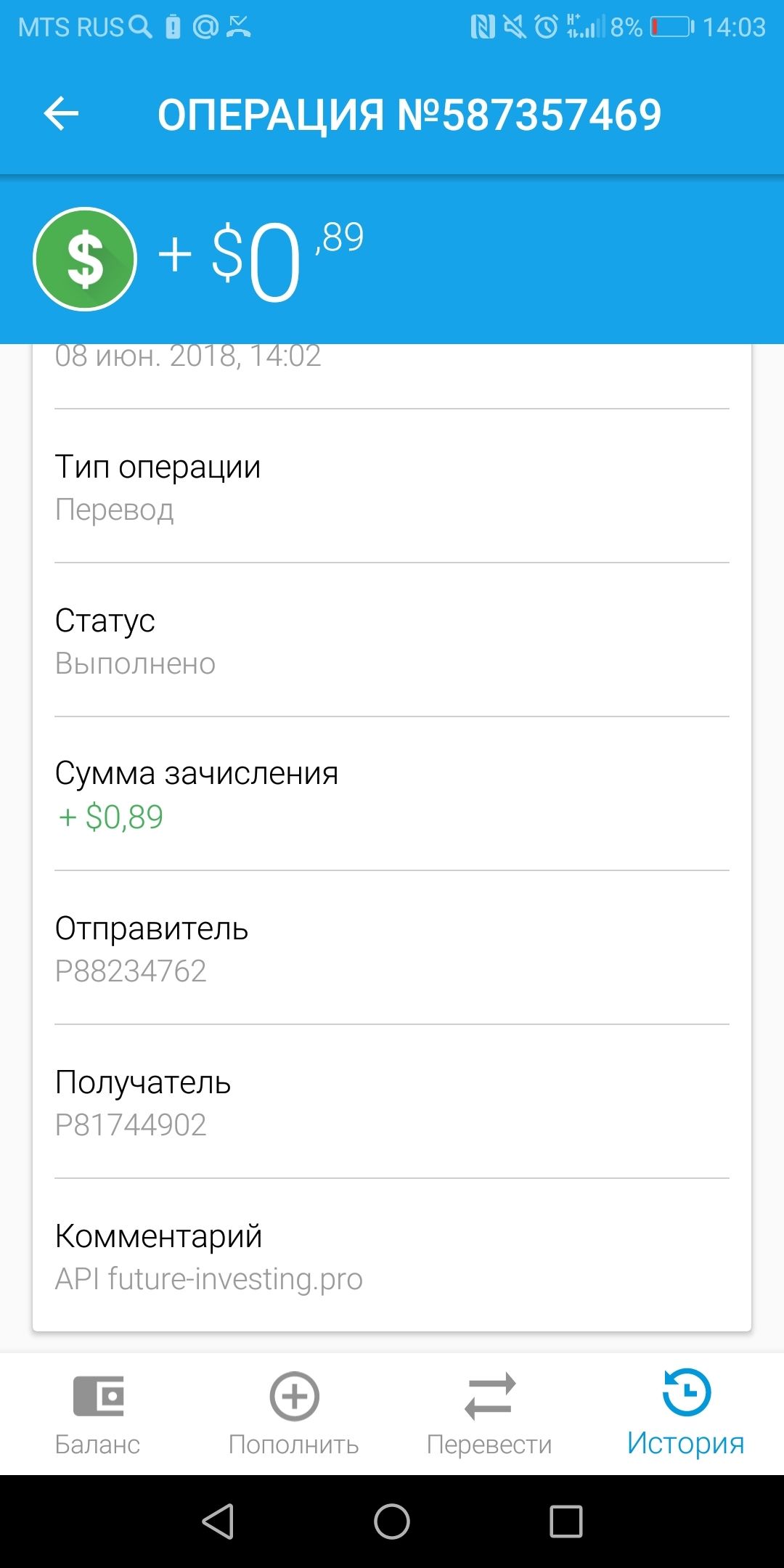This screenshot has height=1568, width=784.
Task: Switch to the Баланс tab
Action: (x=98, y=1414)
